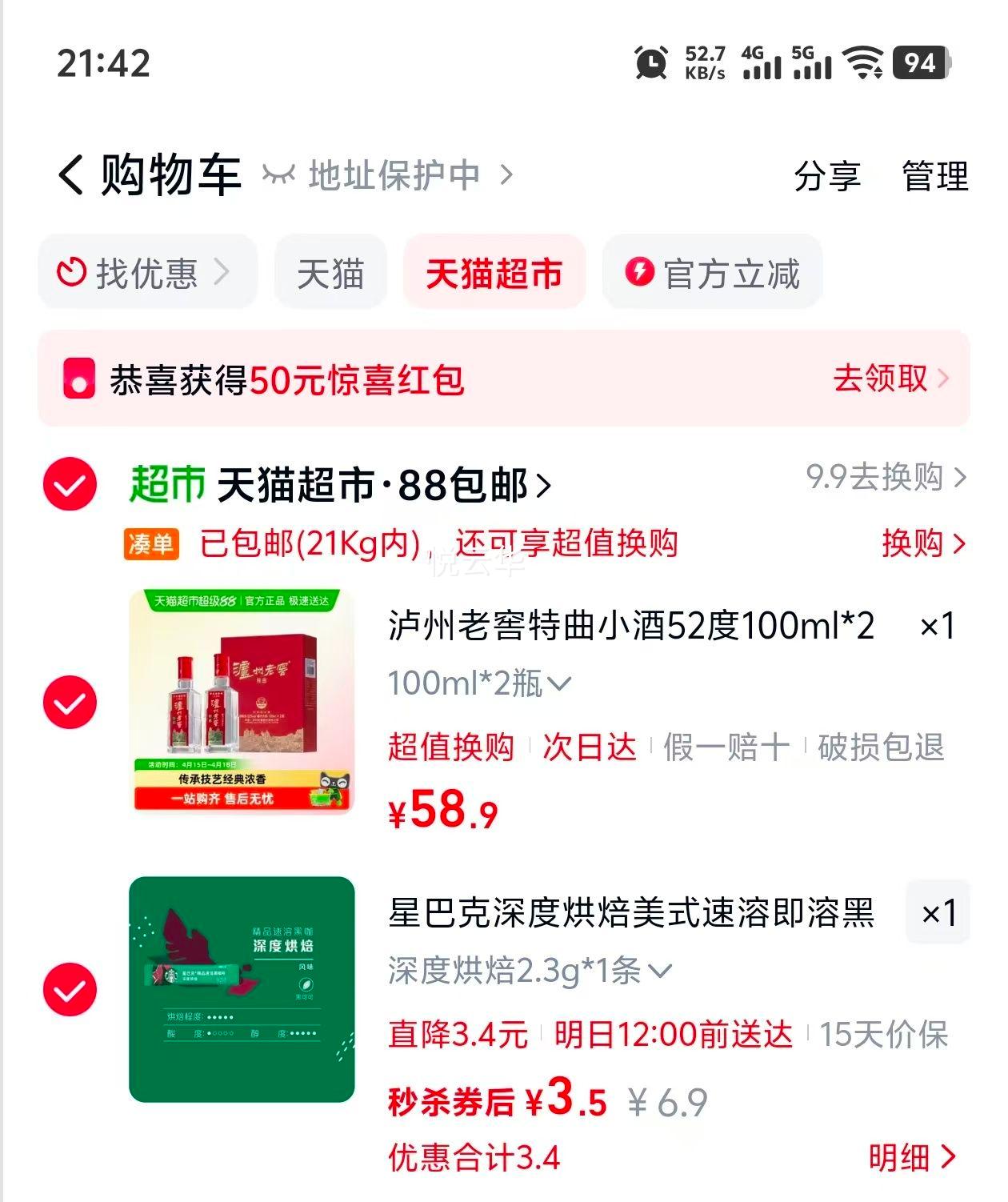
Task: Click the lightning icon on 官方立减 chip
Action: (640, 272)
